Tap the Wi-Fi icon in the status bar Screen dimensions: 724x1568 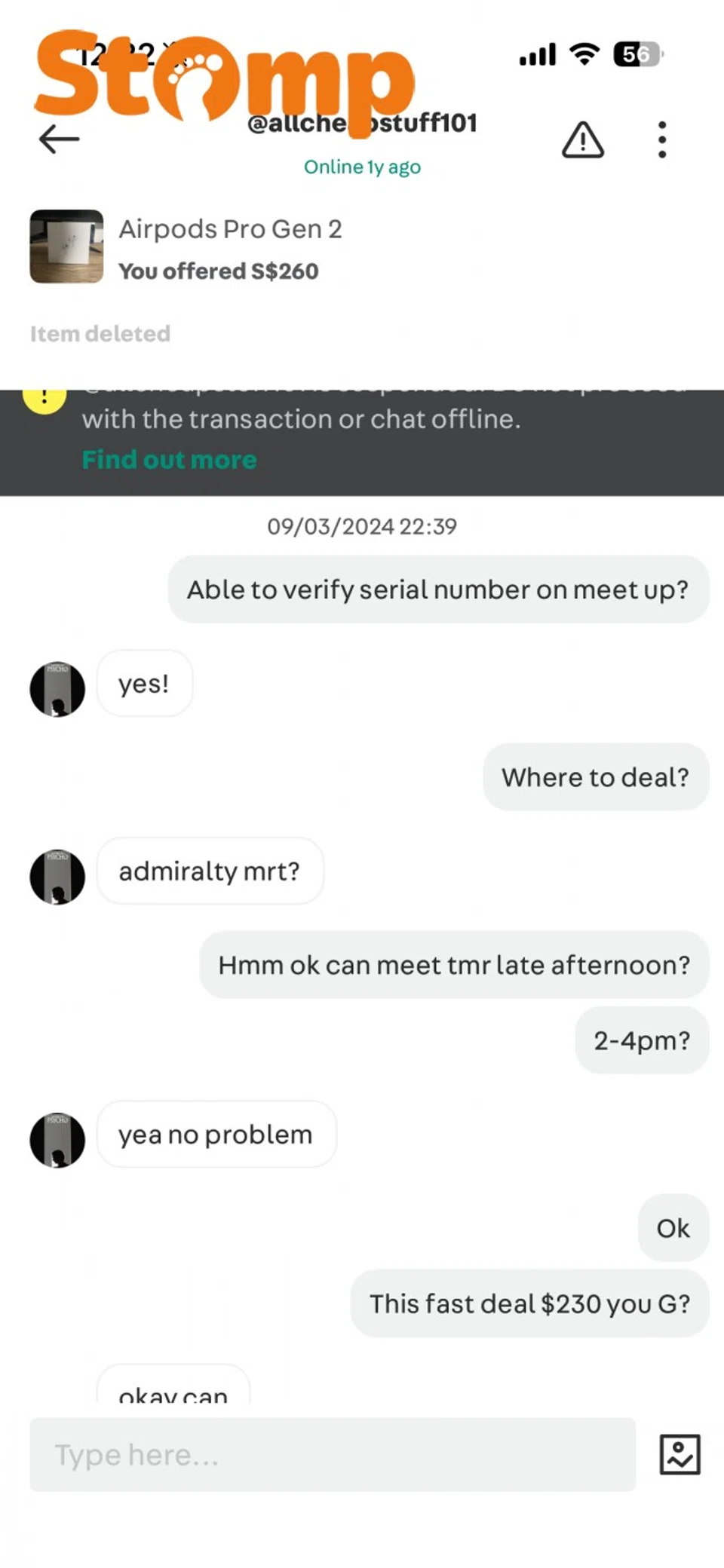coord(584,54)
